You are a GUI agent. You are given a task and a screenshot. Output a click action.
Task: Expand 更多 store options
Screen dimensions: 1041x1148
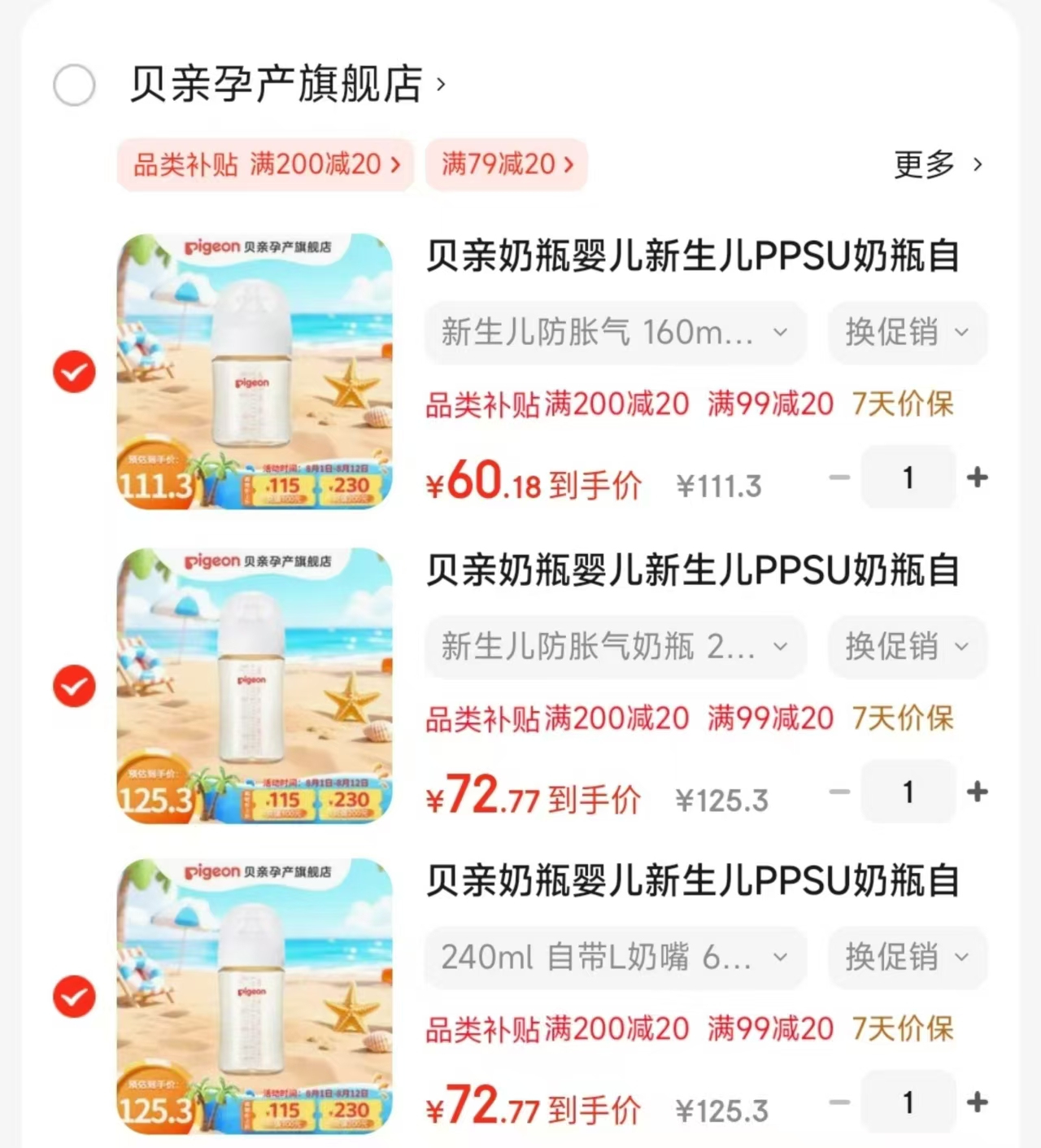point(939,165)
